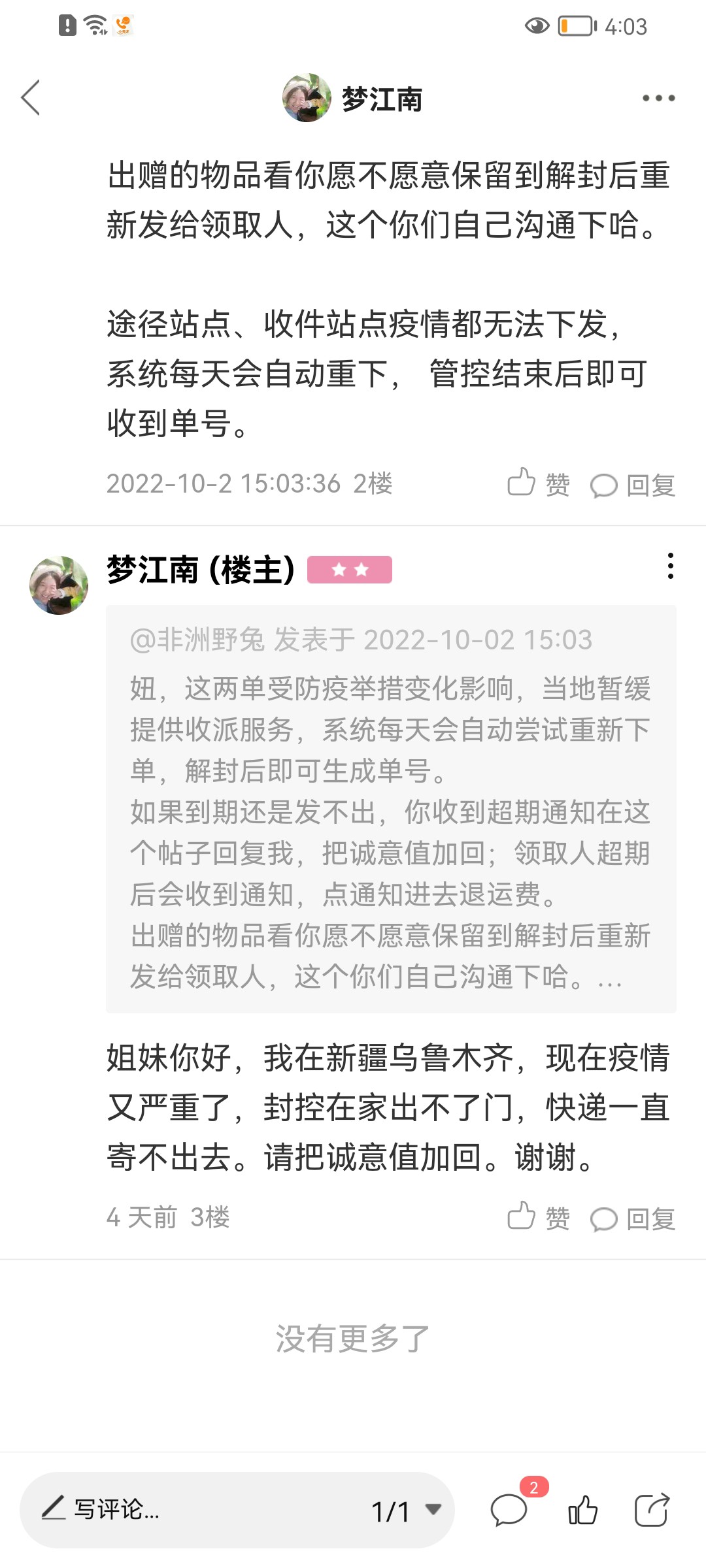Open the top-right three-dot more menu

coord(658,98)
